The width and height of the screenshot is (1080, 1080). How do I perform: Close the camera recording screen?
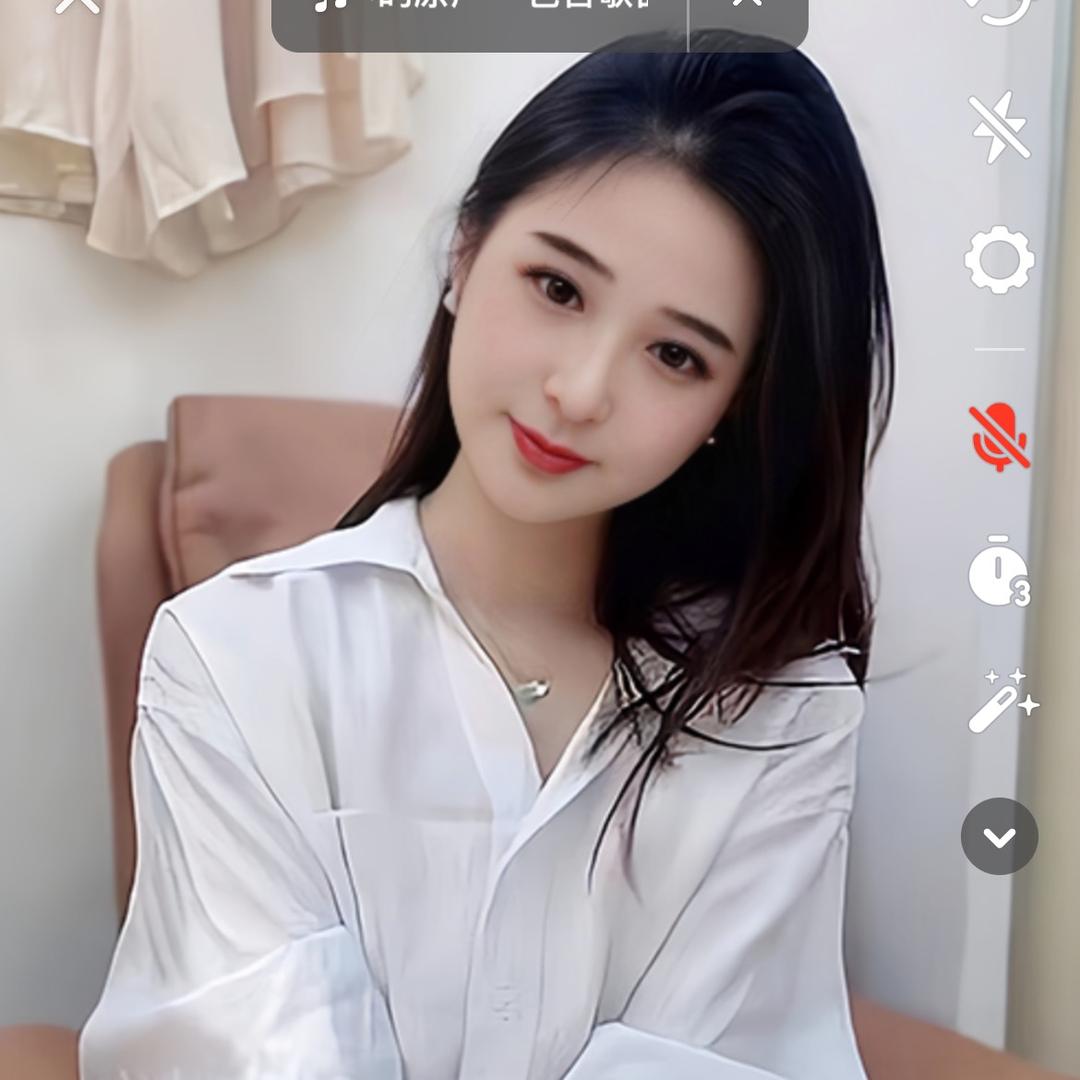[76, 5]
